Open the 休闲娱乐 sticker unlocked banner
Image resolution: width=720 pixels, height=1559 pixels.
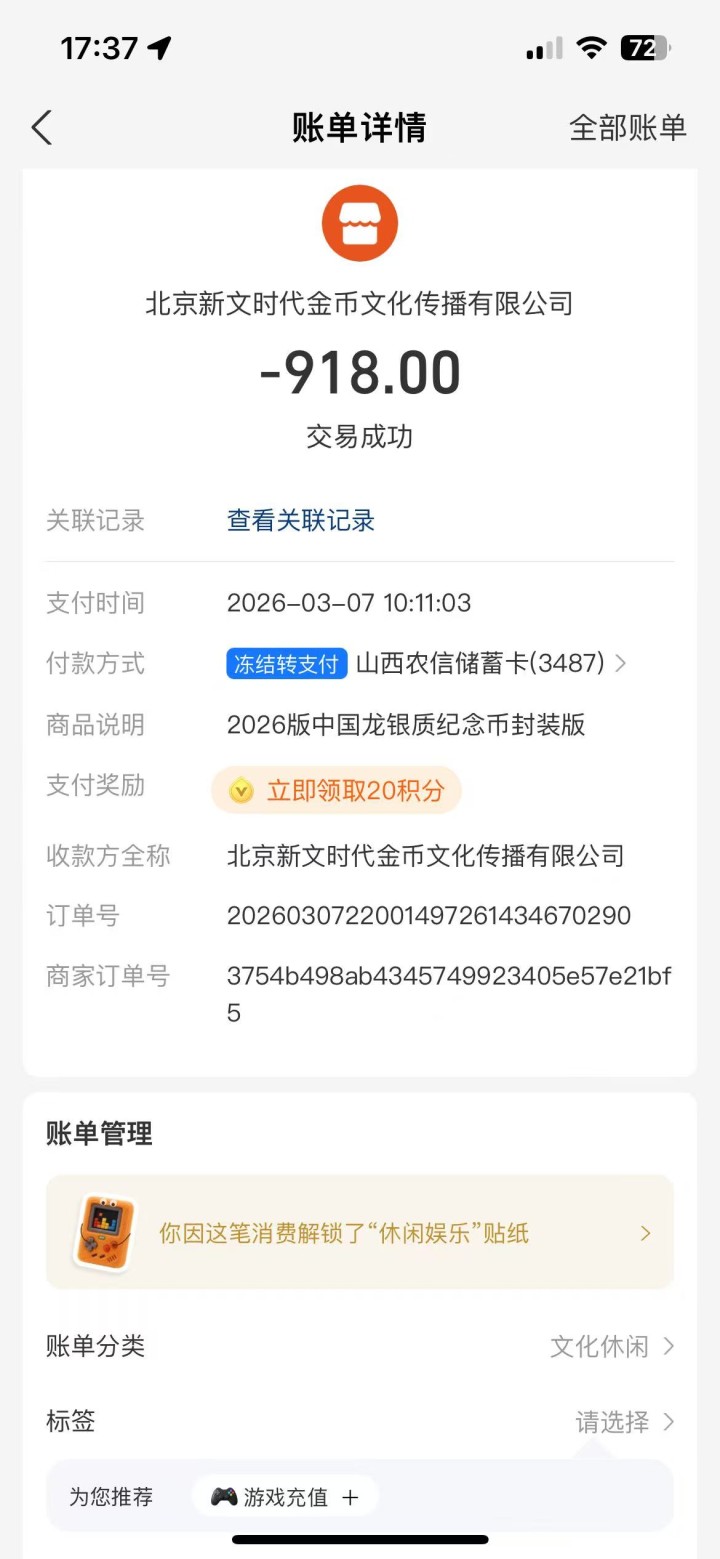[359, 1232]
